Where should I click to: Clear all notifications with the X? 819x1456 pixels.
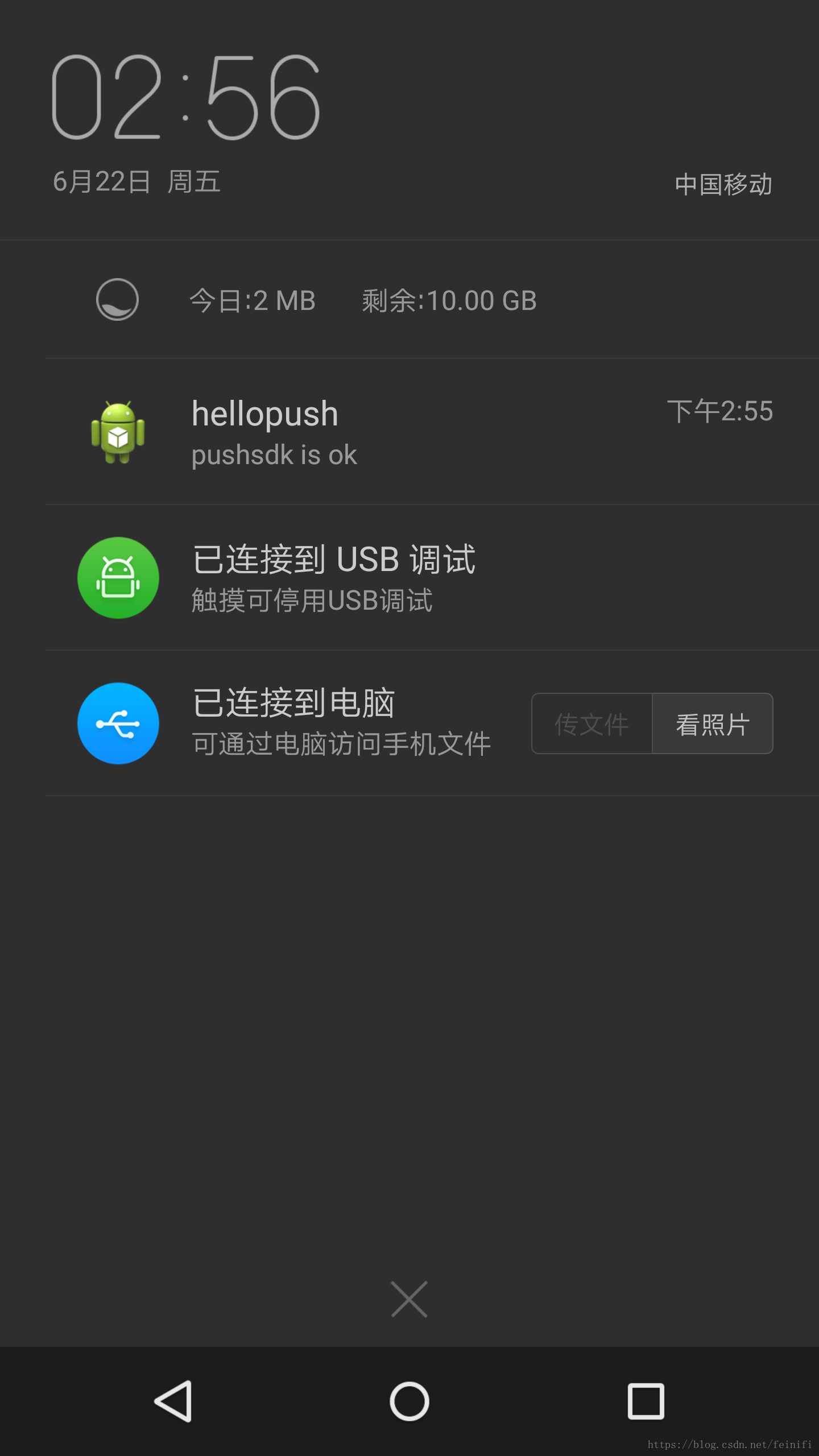tap(409, 1299)
